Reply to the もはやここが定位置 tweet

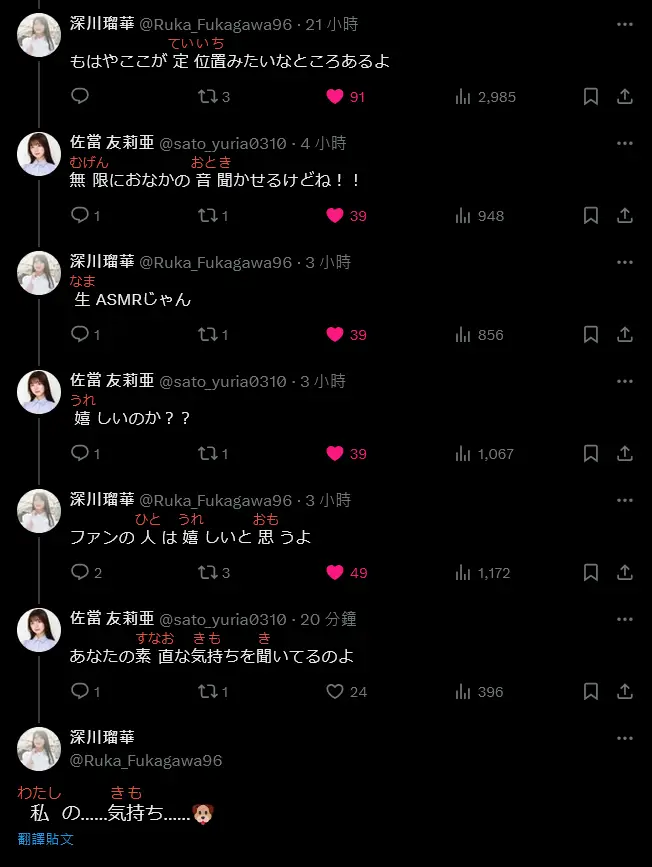(80, 97)
